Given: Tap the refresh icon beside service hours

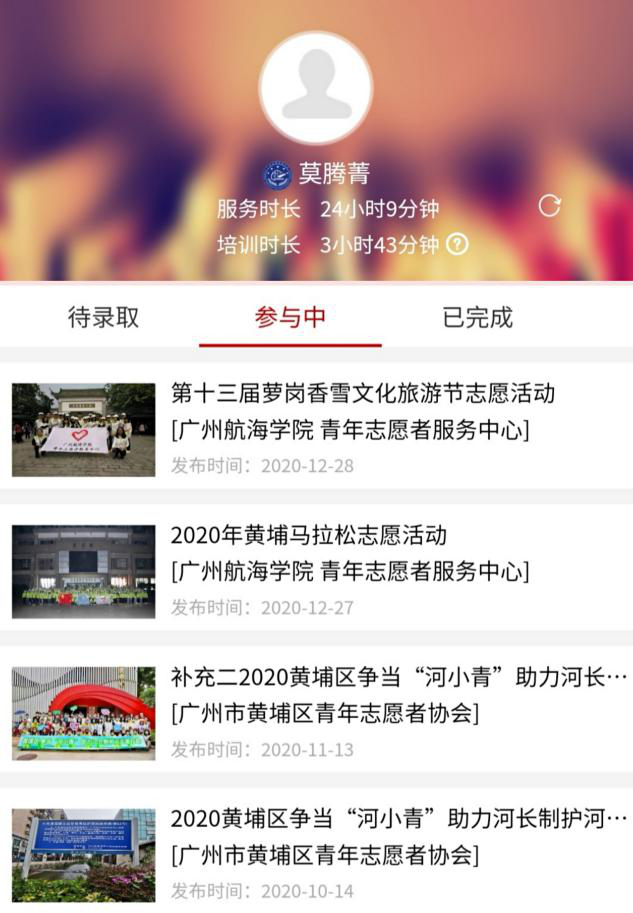Looking at the screenshot, I should tap(549, 206).
